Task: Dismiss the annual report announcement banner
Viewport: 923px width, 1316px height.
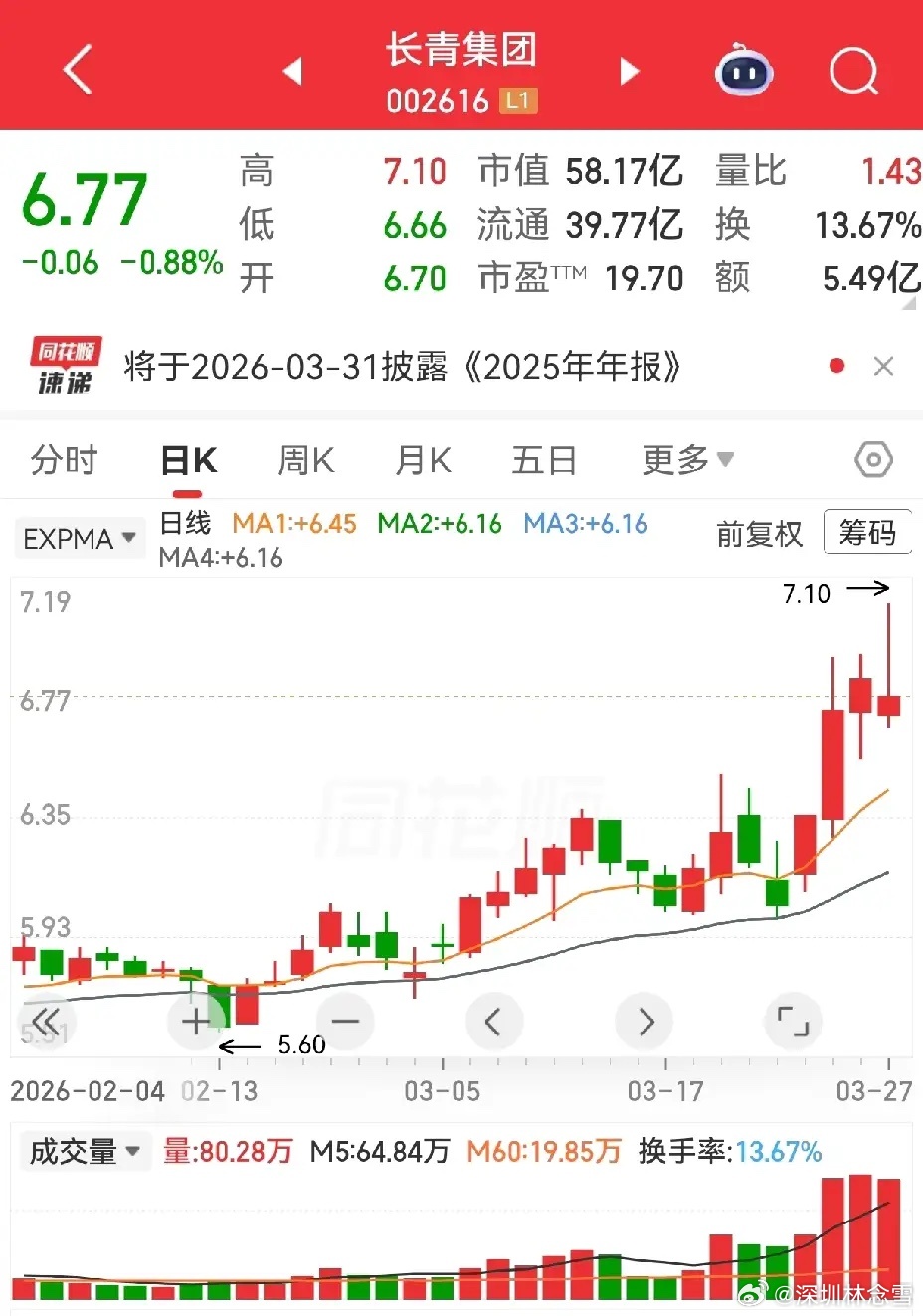Action: 883,366
